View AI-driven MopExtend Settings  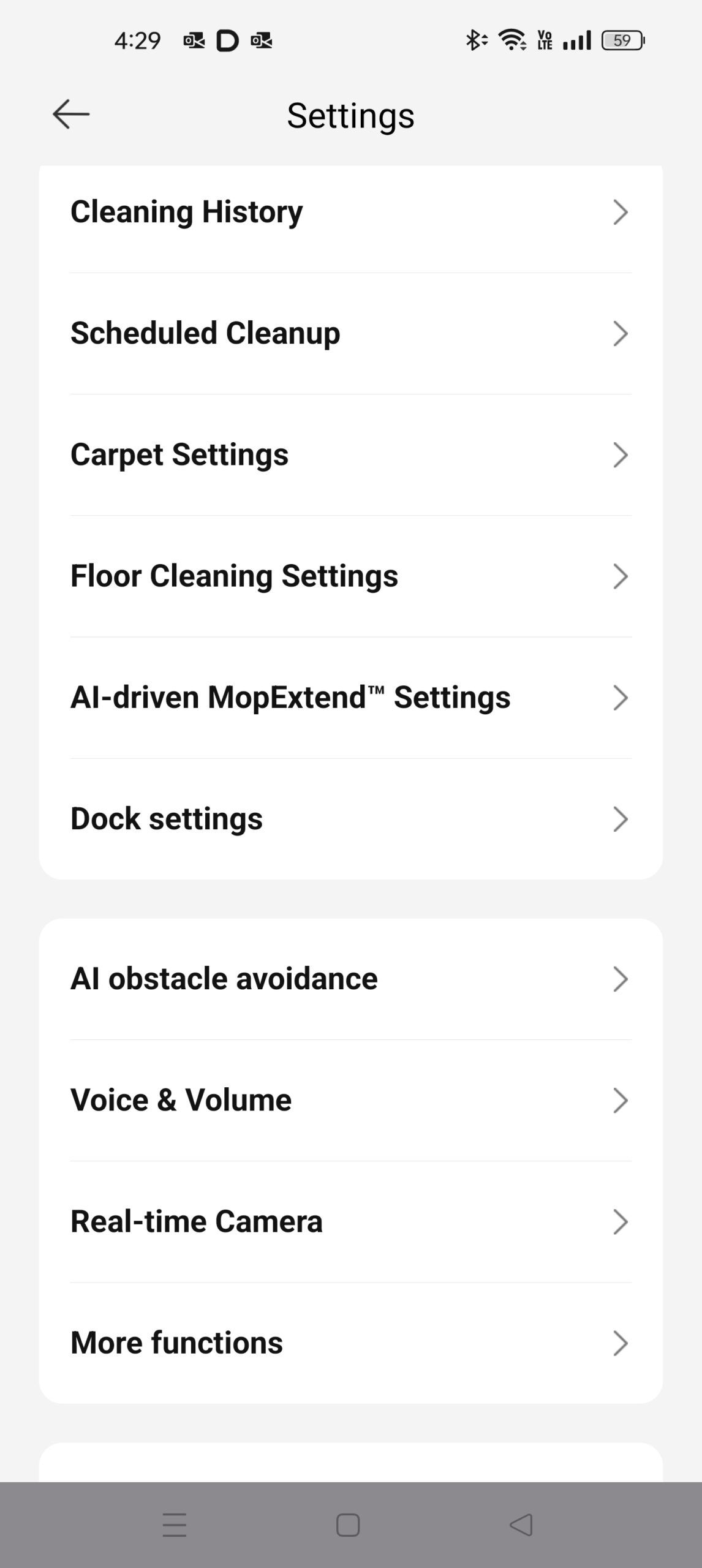[350, 697]
